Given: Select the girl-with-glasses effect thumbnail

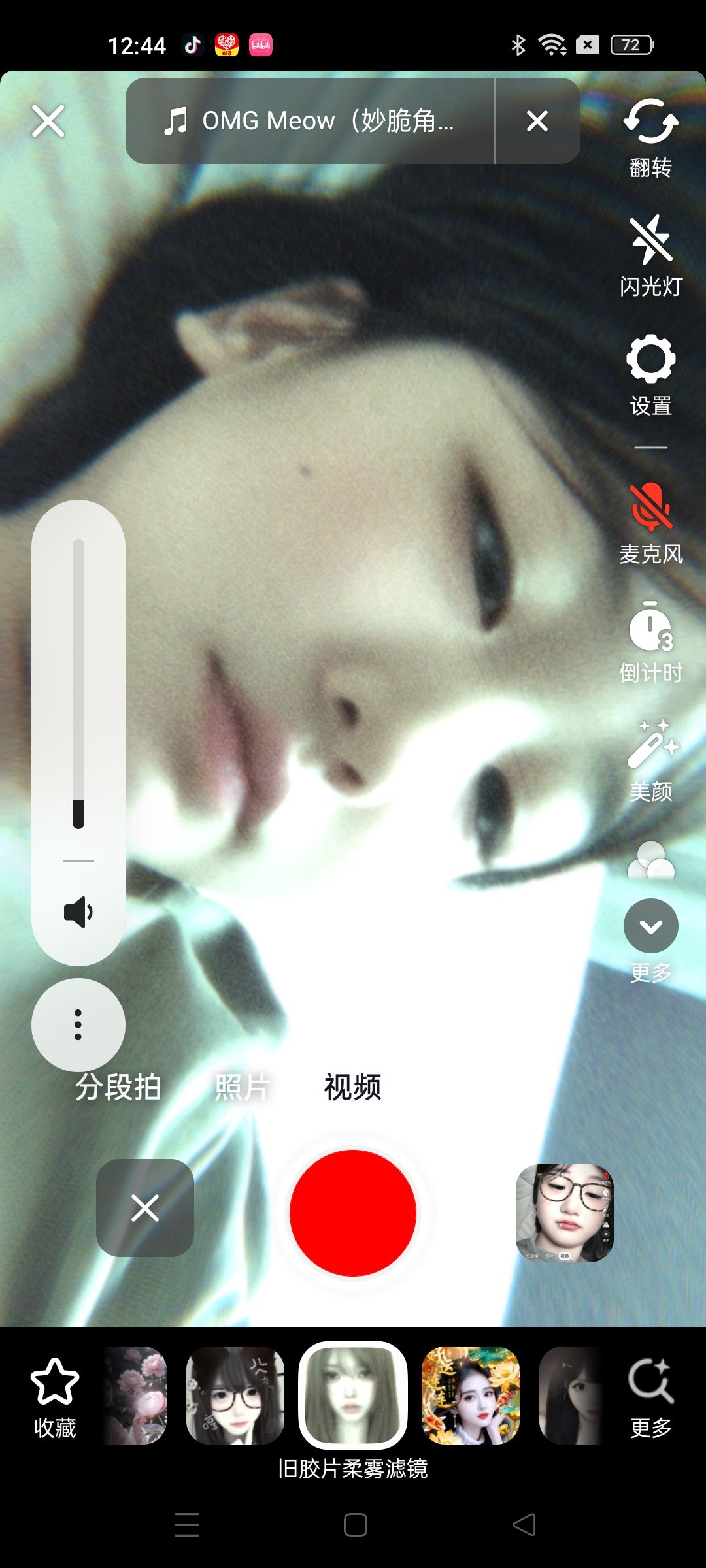Looking at the screenshot, I should pyautogui.click(x=235, y=1395).
